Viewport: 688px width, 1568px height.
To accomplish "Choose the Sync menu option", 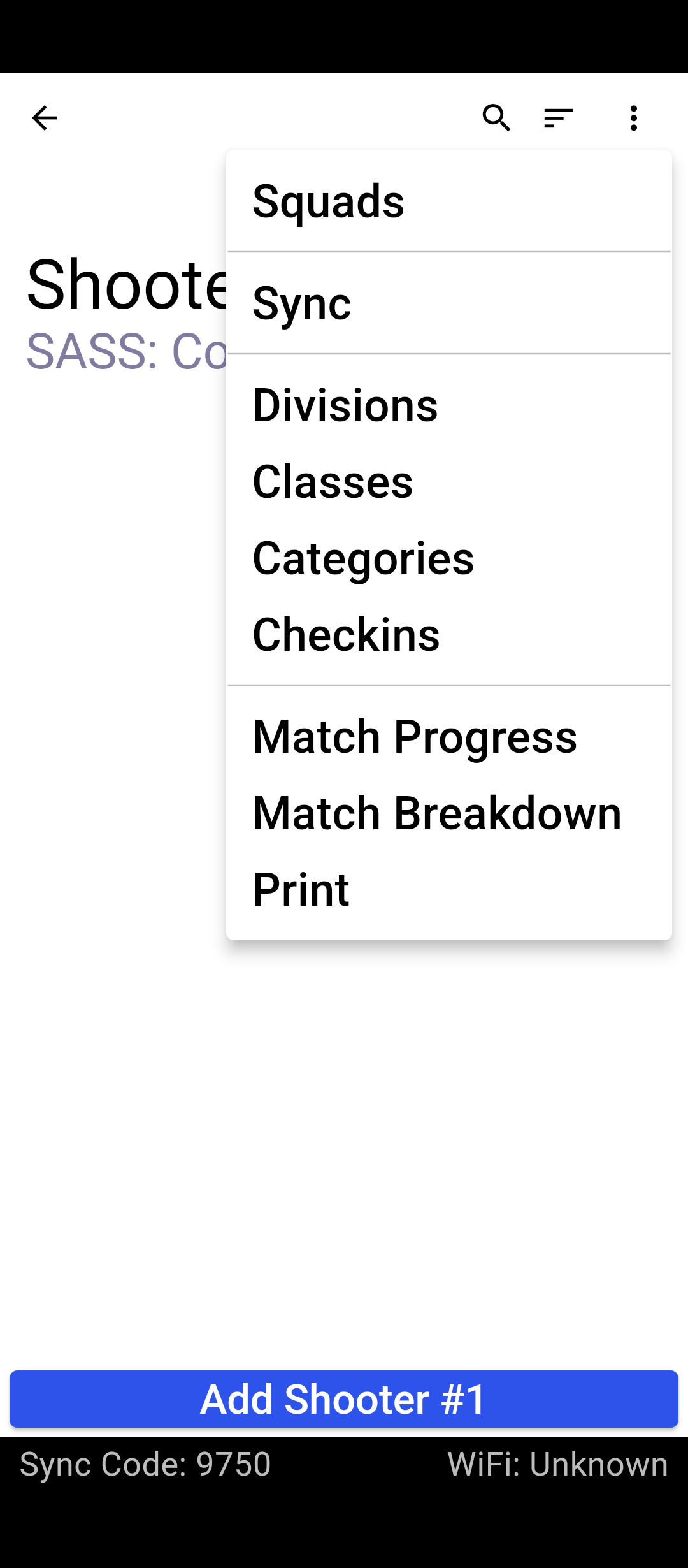I will click(x=448, y=303).
